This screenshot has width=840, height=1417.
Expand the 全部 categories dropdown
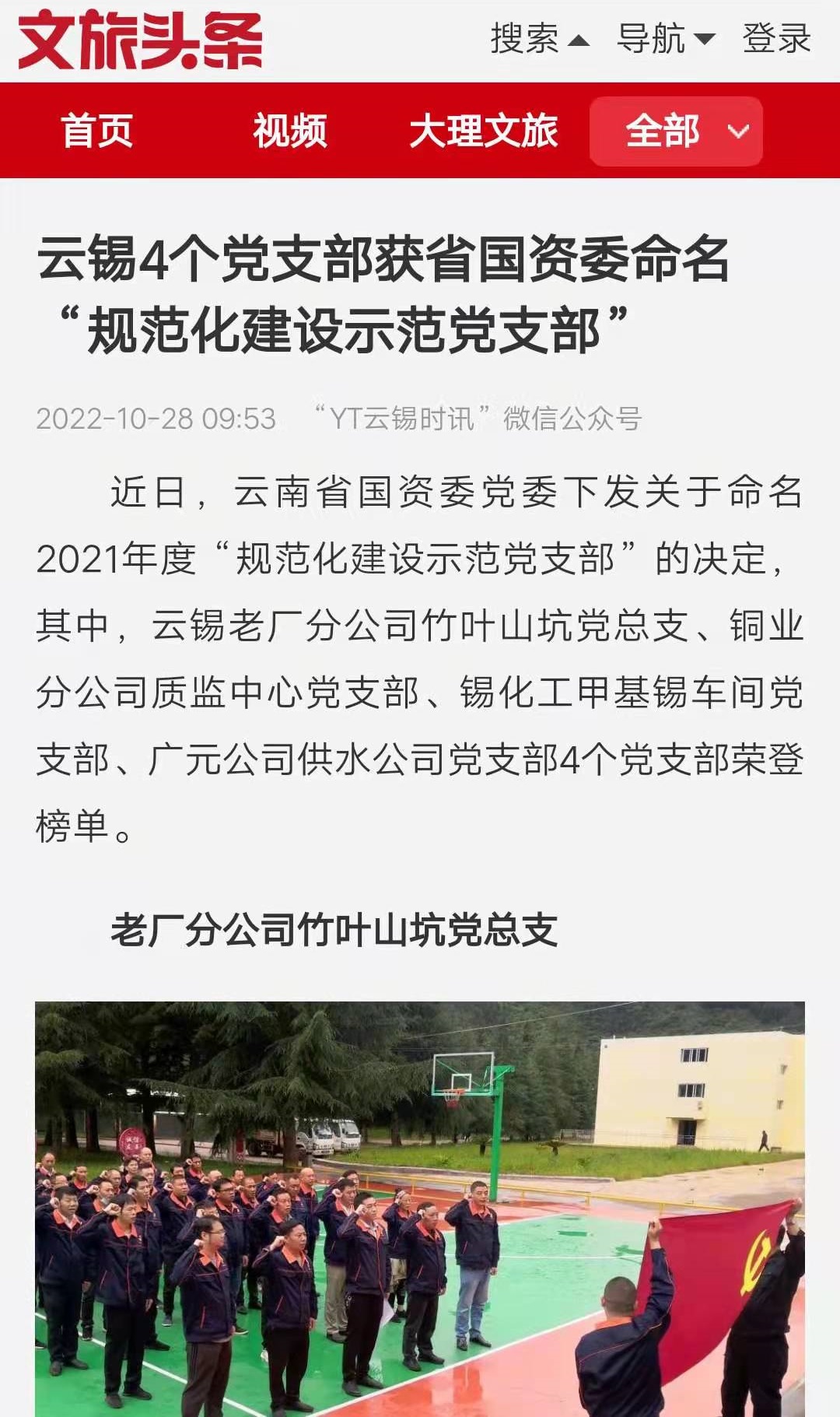click(676, 131)
